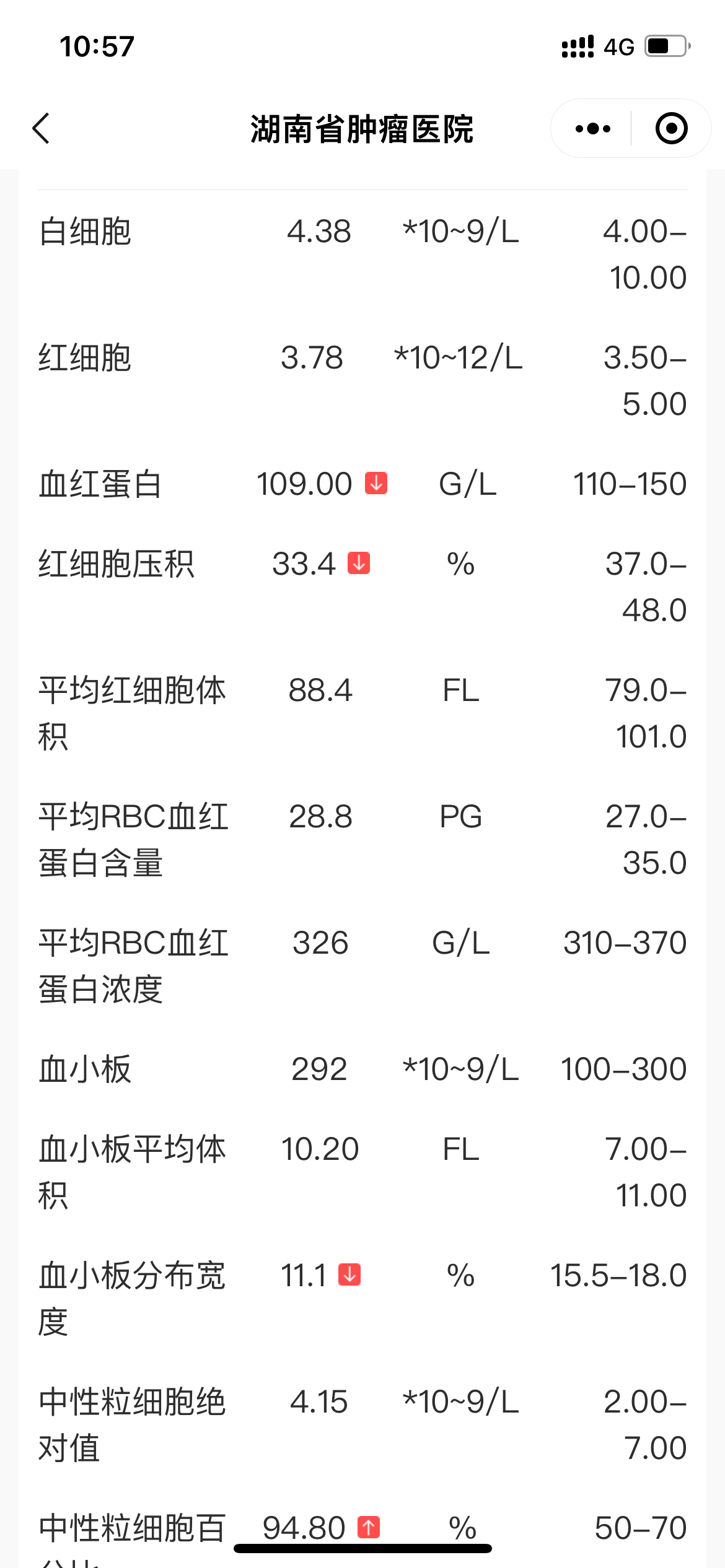Open the mini program three-dot menu

(x=592, y=129)
